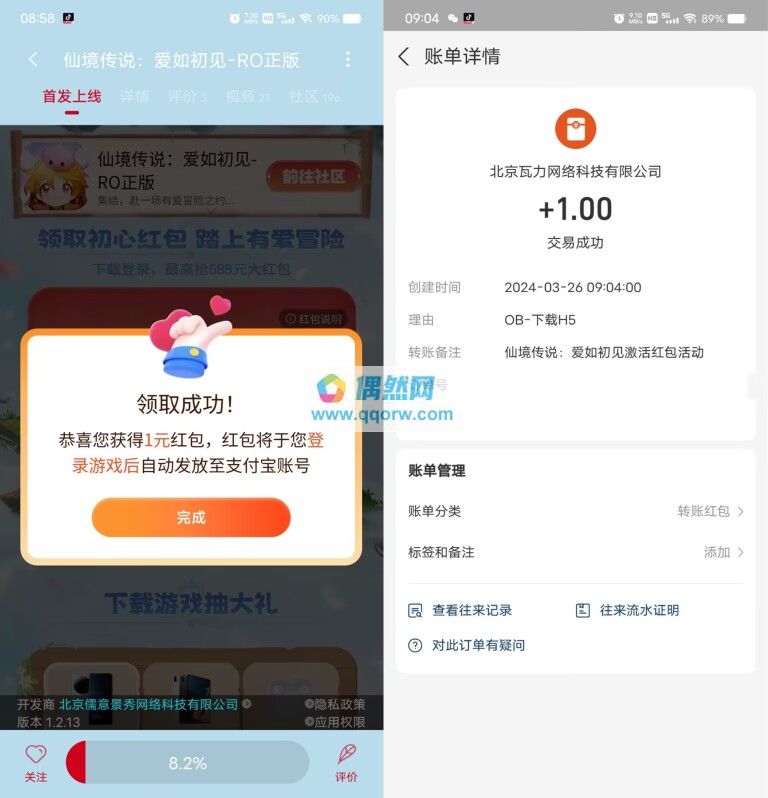Switch to the 社区 tab
Screen dimensions: 768x798
click(313, 97)
